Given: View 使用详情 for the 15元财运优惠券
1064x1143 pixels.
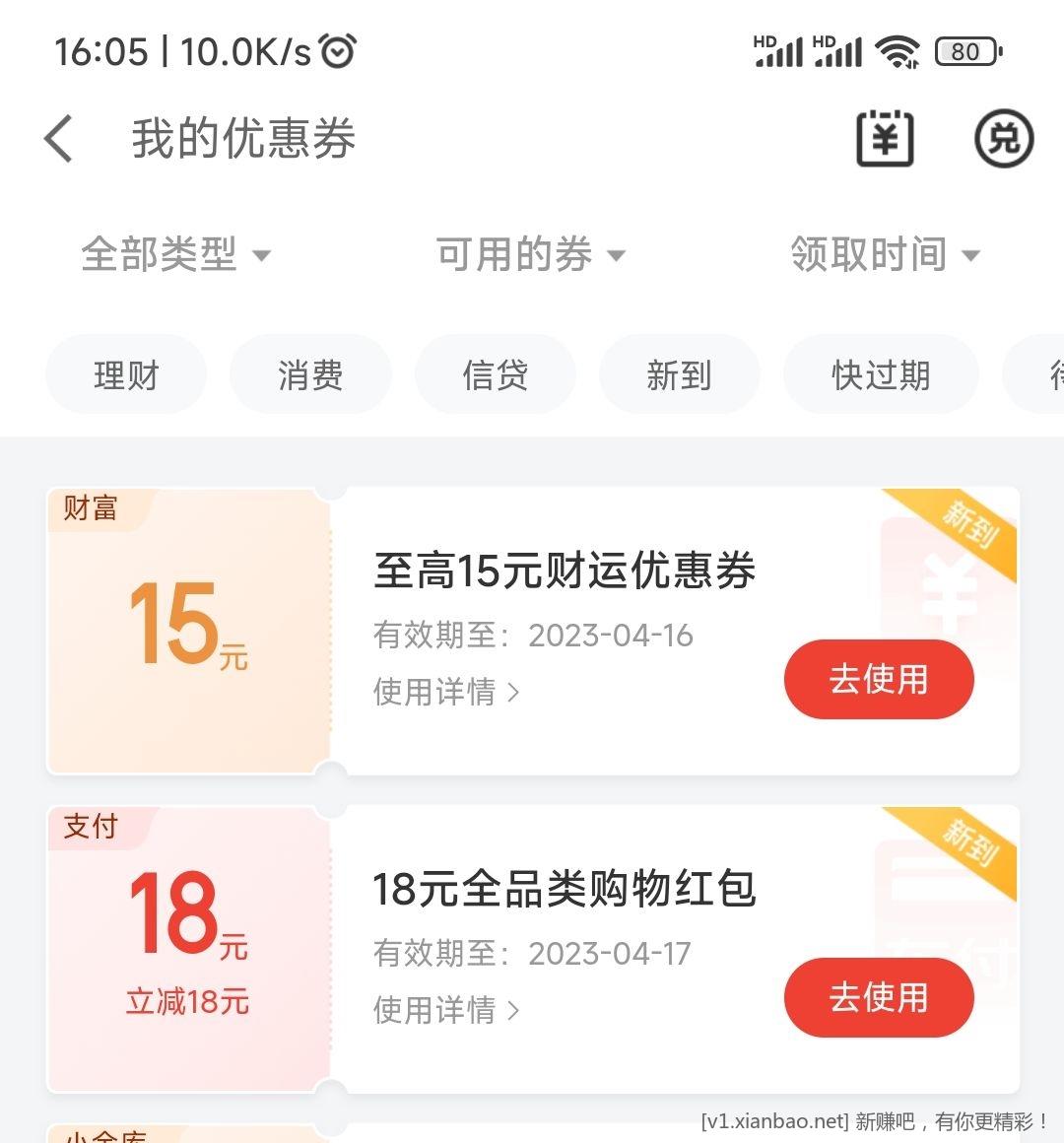Looking at the screenshot, I should (x=445, y=692).
